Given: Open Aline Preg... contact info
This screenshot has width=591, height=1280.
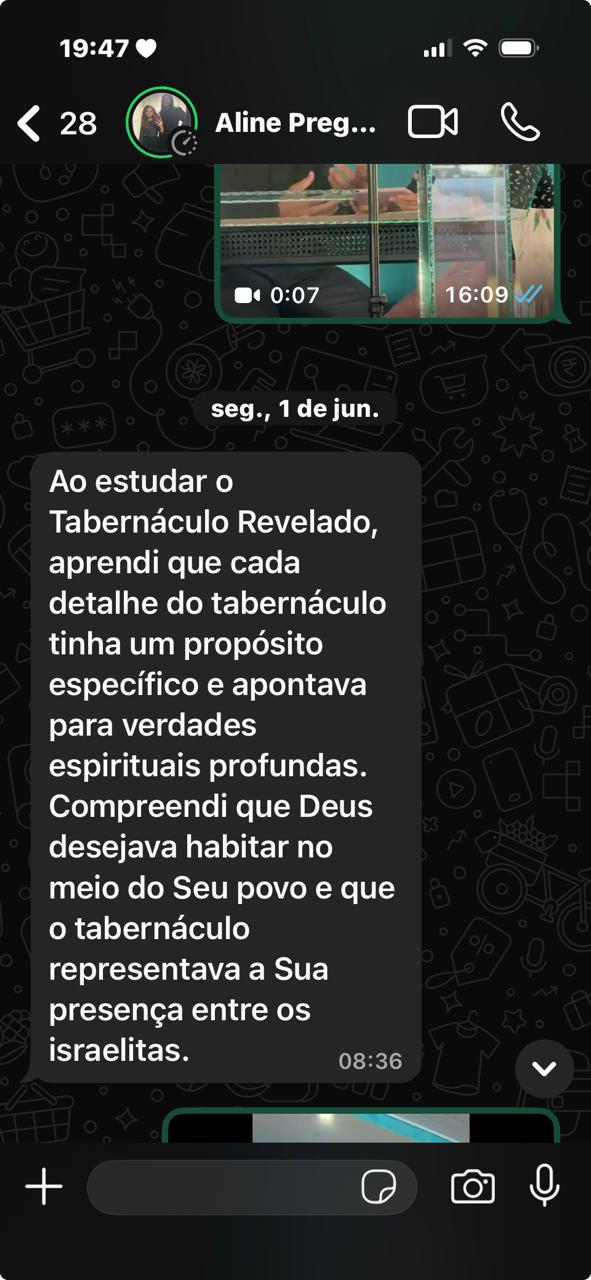Looking at the screenshot, I should (x=296, y=123).
